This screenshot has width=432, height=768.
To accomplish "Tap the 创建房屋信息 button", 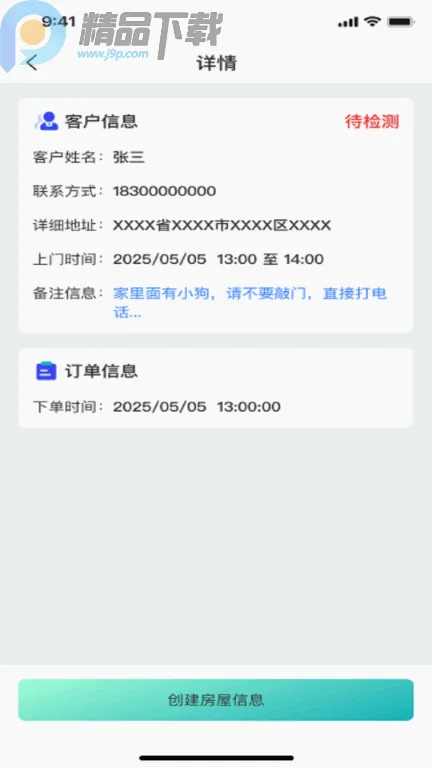I will click(x=216, y=699).
